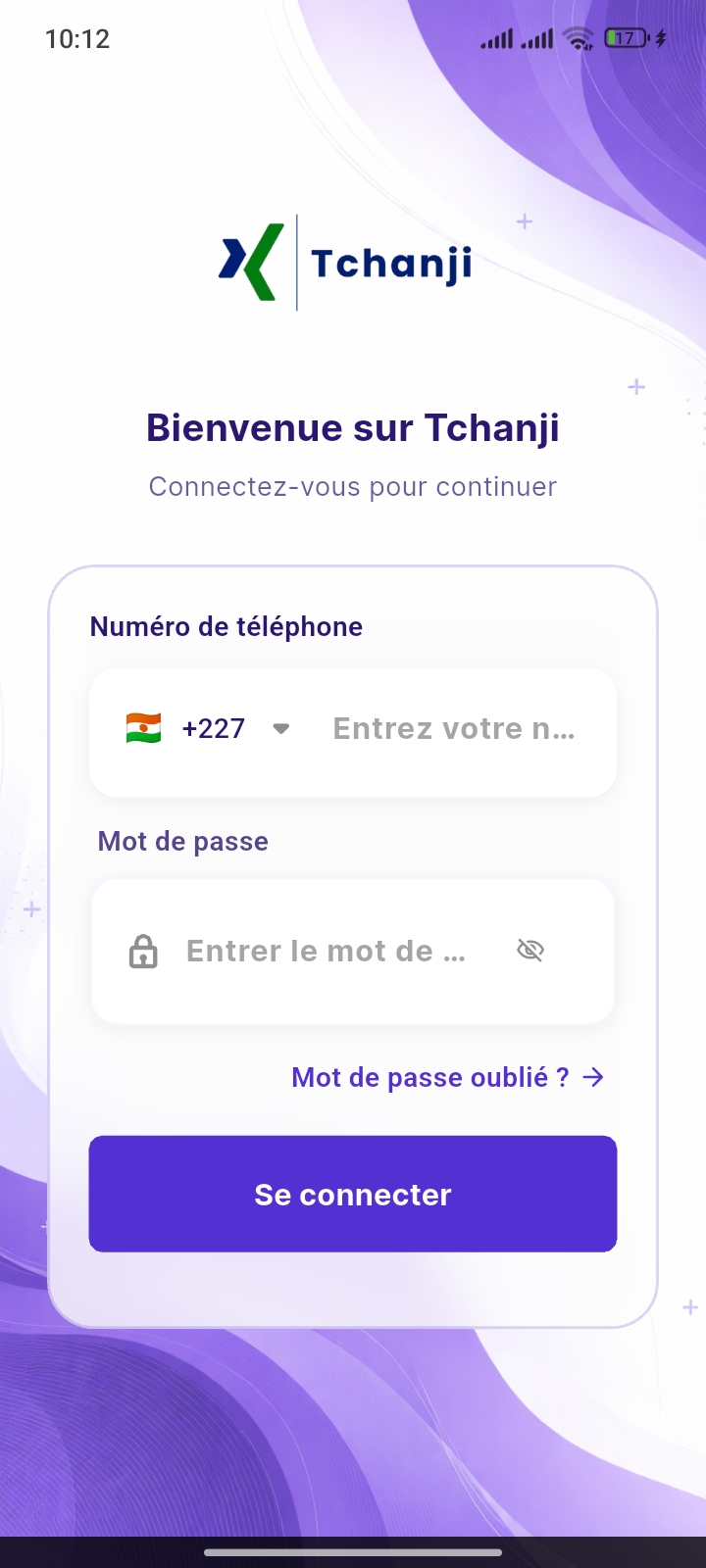Toggle password visibility eye icon

click(530, 951)
